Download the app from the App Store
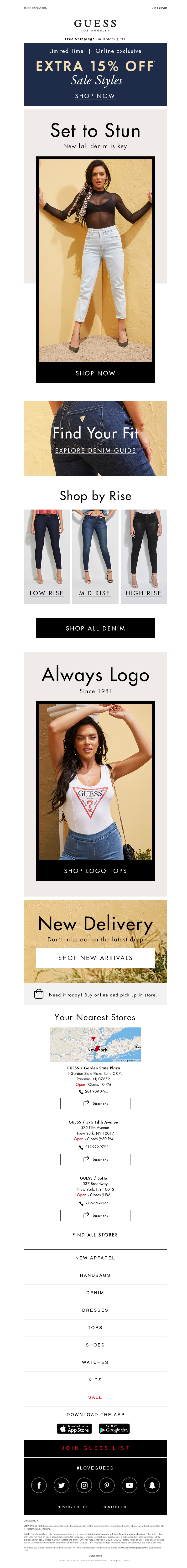This screenshot has height=1568, width=187. pyautogui.click(x=74, y=1429)
